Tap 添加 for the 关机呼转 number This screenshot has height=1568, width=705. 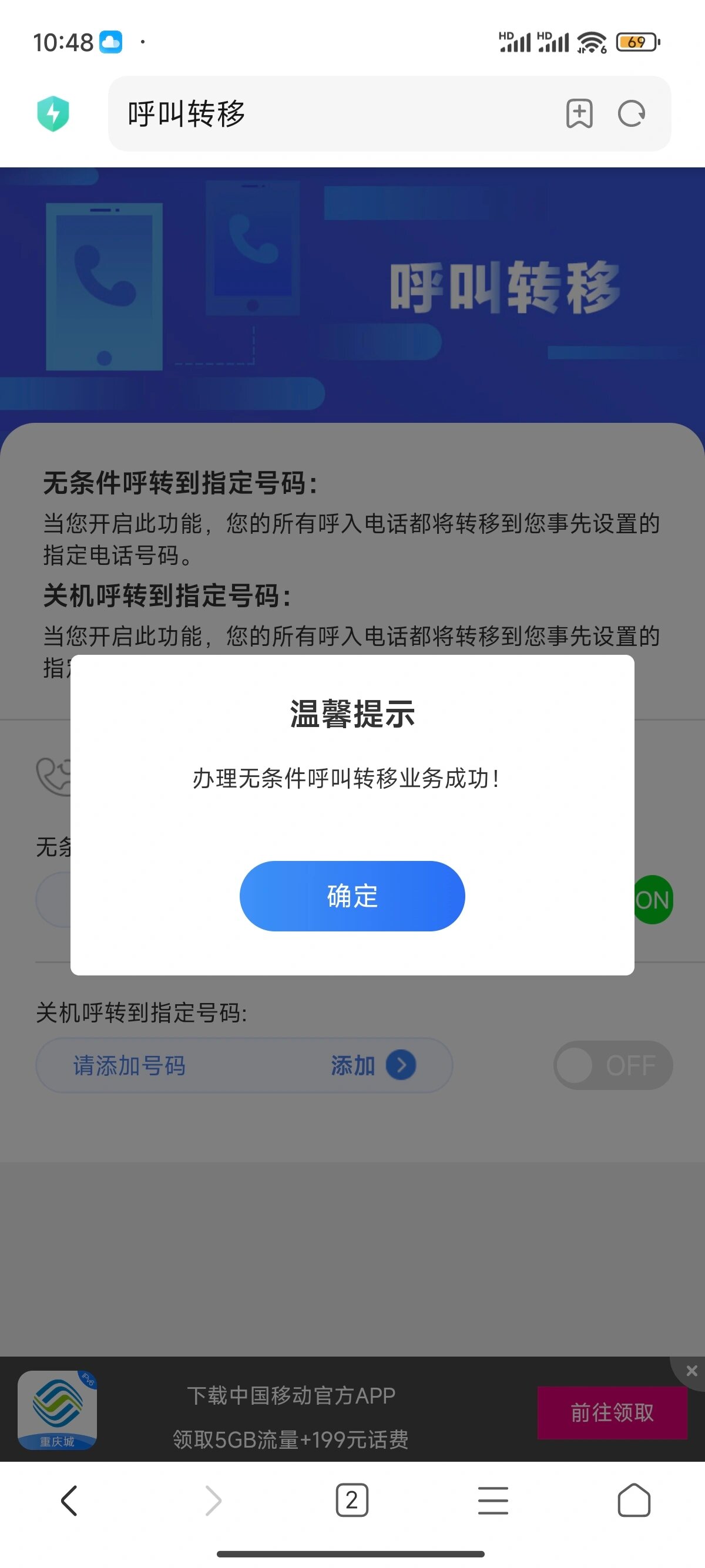coord(372,1065)
